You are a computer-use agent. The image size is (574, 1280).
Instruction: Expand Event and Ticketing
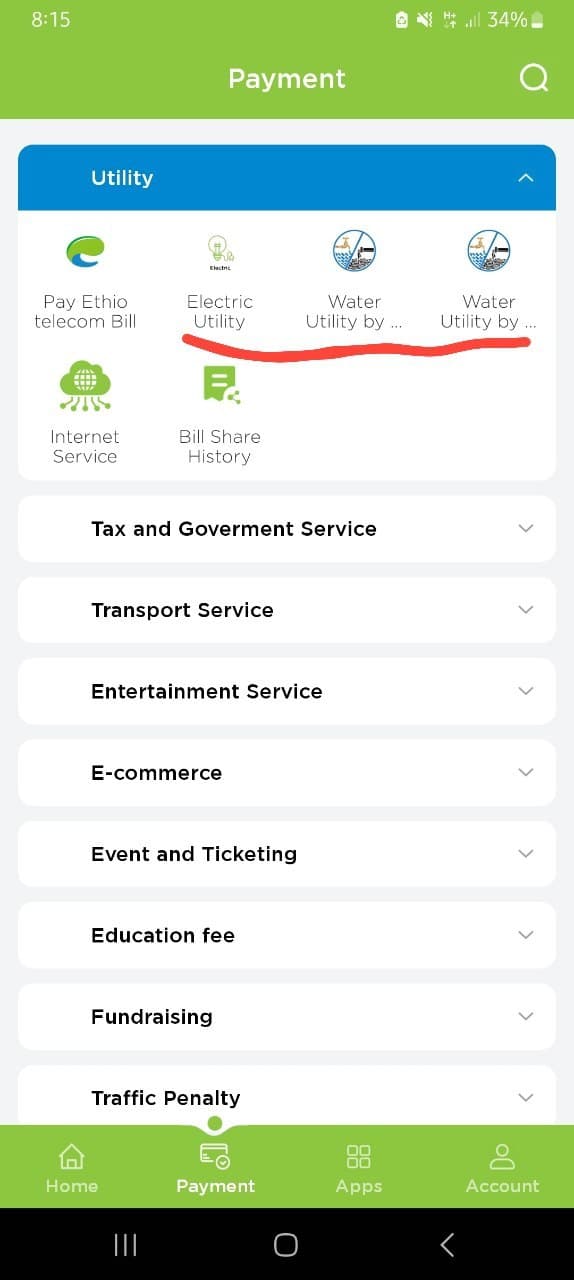coord(287,854)
